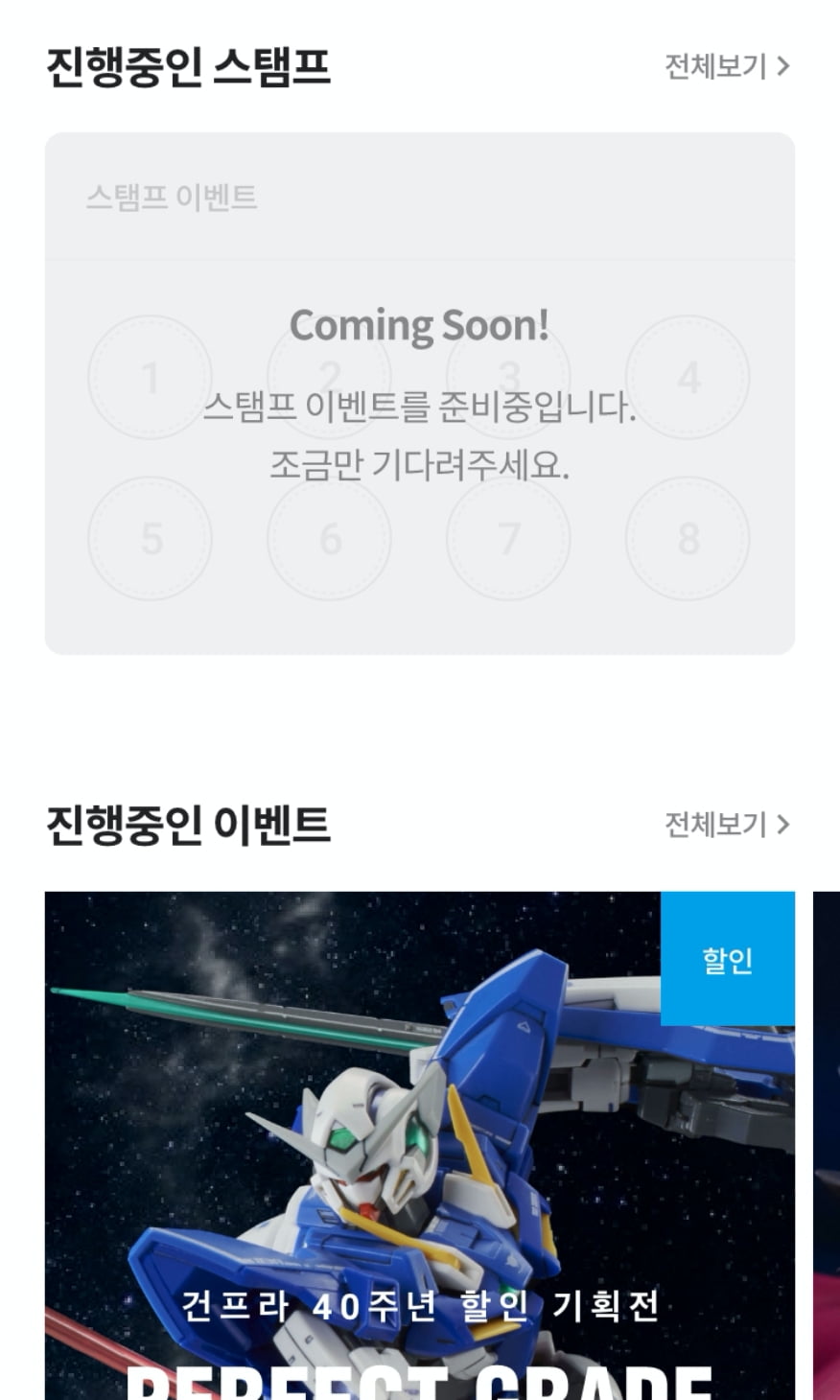Open 전체보기 next to 진행중인 이벤트

[x=727, y=824]
